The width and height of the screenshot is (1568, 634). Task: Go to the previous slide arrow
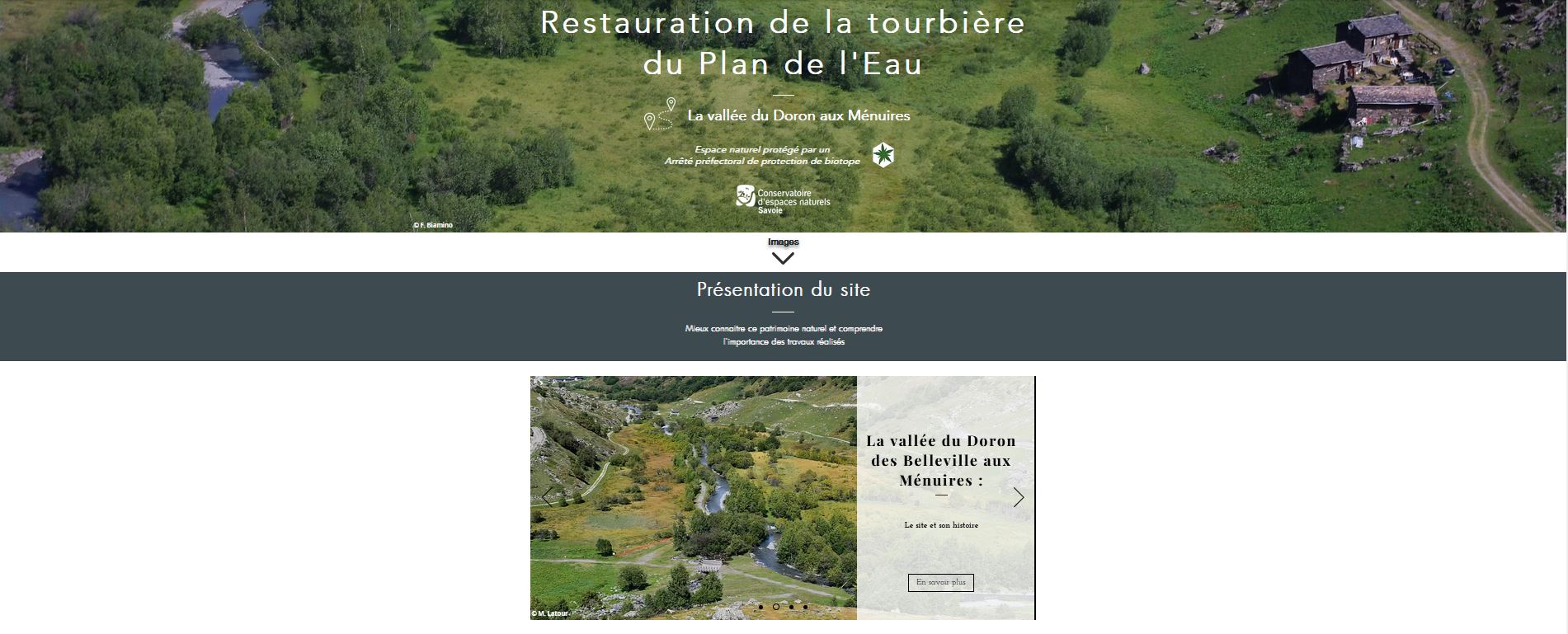coord(547,497)
